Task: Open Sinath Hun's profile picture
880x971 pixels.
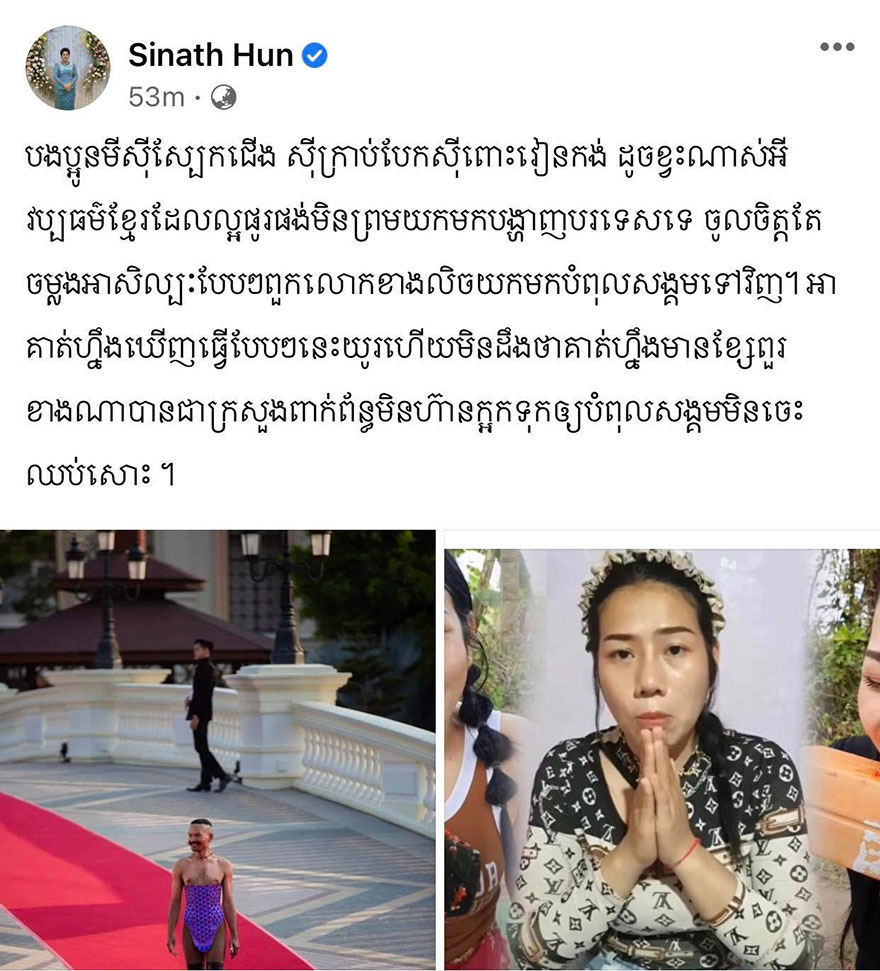Action: click(67, 69)
